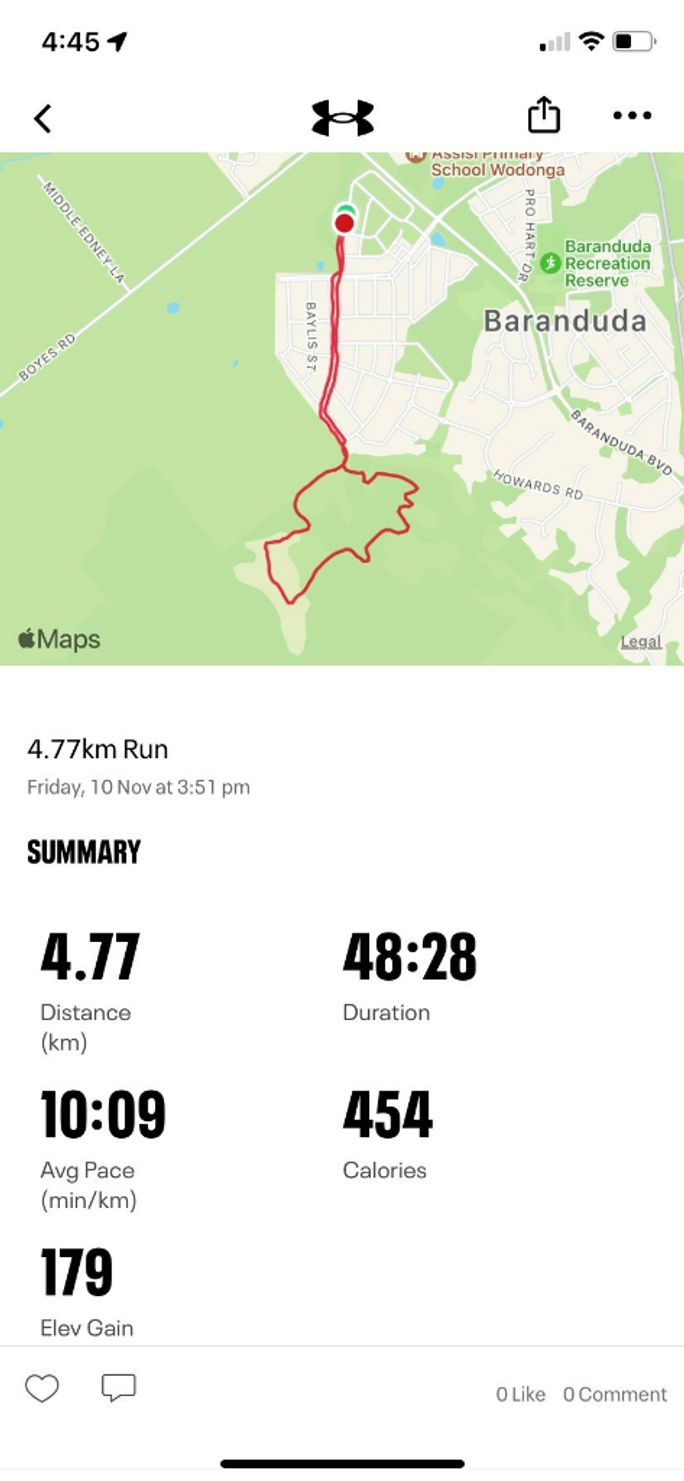Viewport: 684px width, 1481px height.
Task: Share this run workout
Action: pos(543,116)
